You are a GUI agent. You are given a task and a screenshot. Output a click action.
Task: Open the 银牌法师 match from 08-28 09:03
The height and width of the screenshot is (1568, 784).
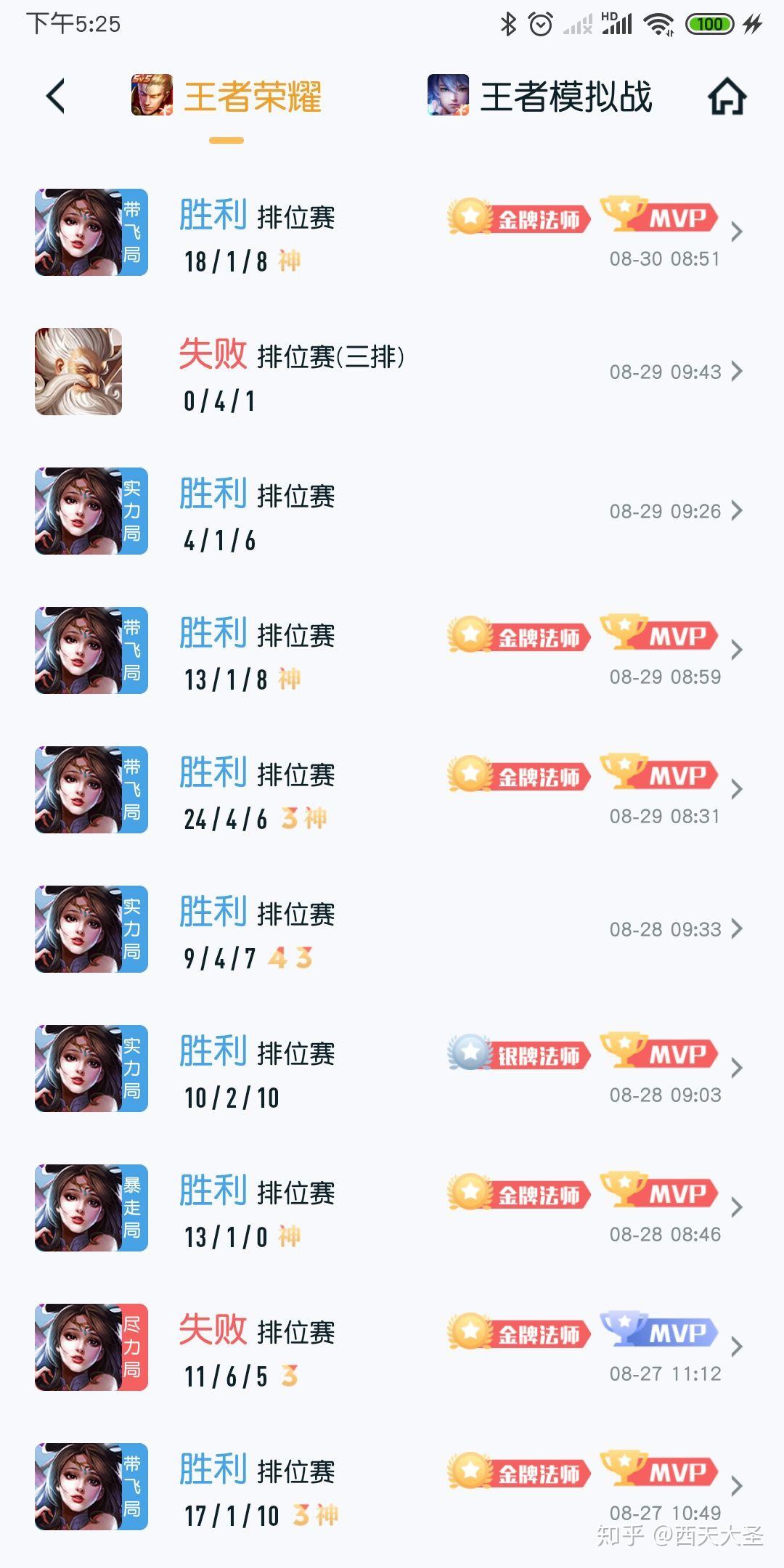pyautogui.click(x=391, y=1069)
